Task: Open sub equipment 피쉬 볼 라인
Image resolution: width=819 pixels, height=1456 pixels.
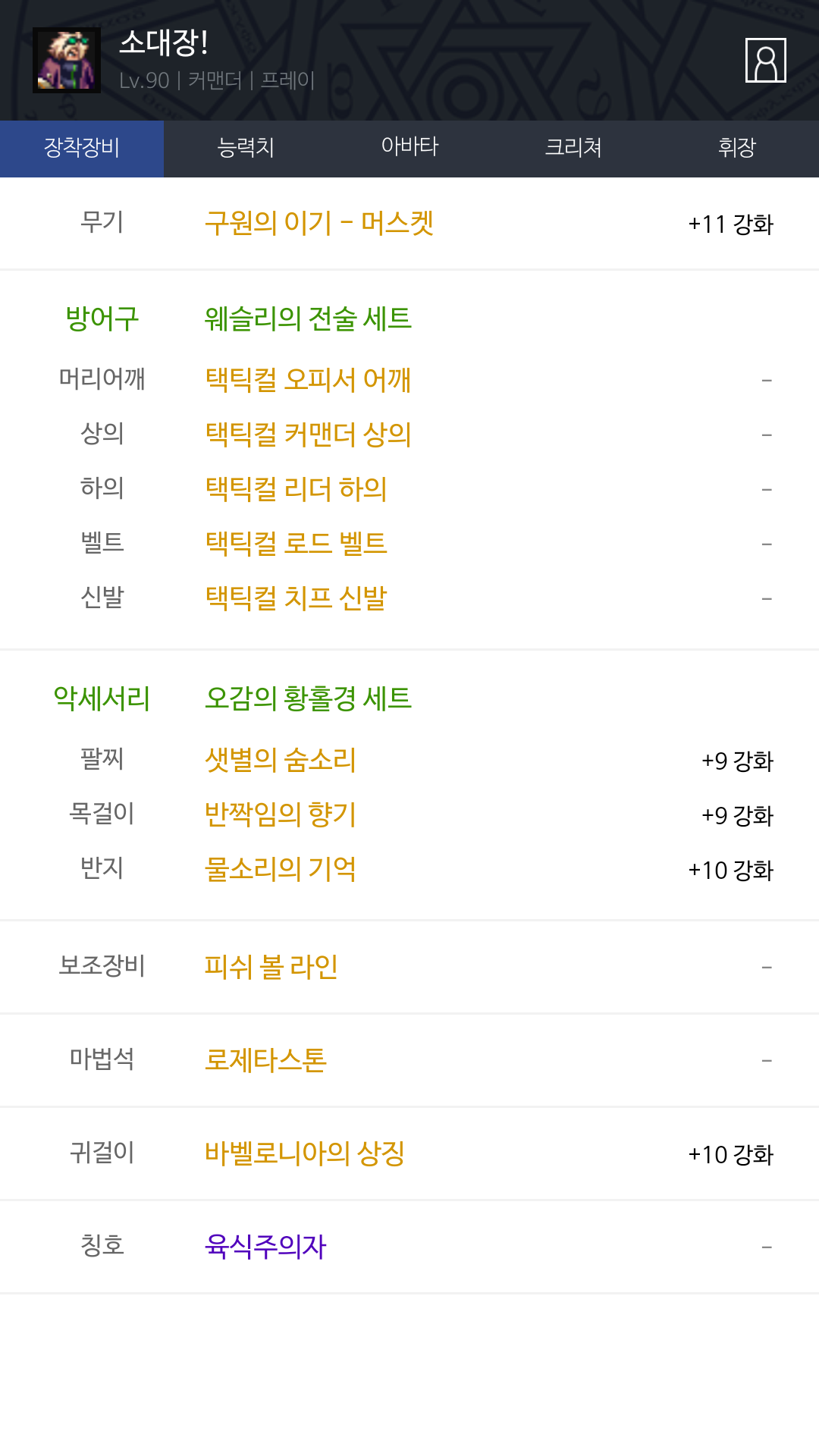Action: coord(271,967)
